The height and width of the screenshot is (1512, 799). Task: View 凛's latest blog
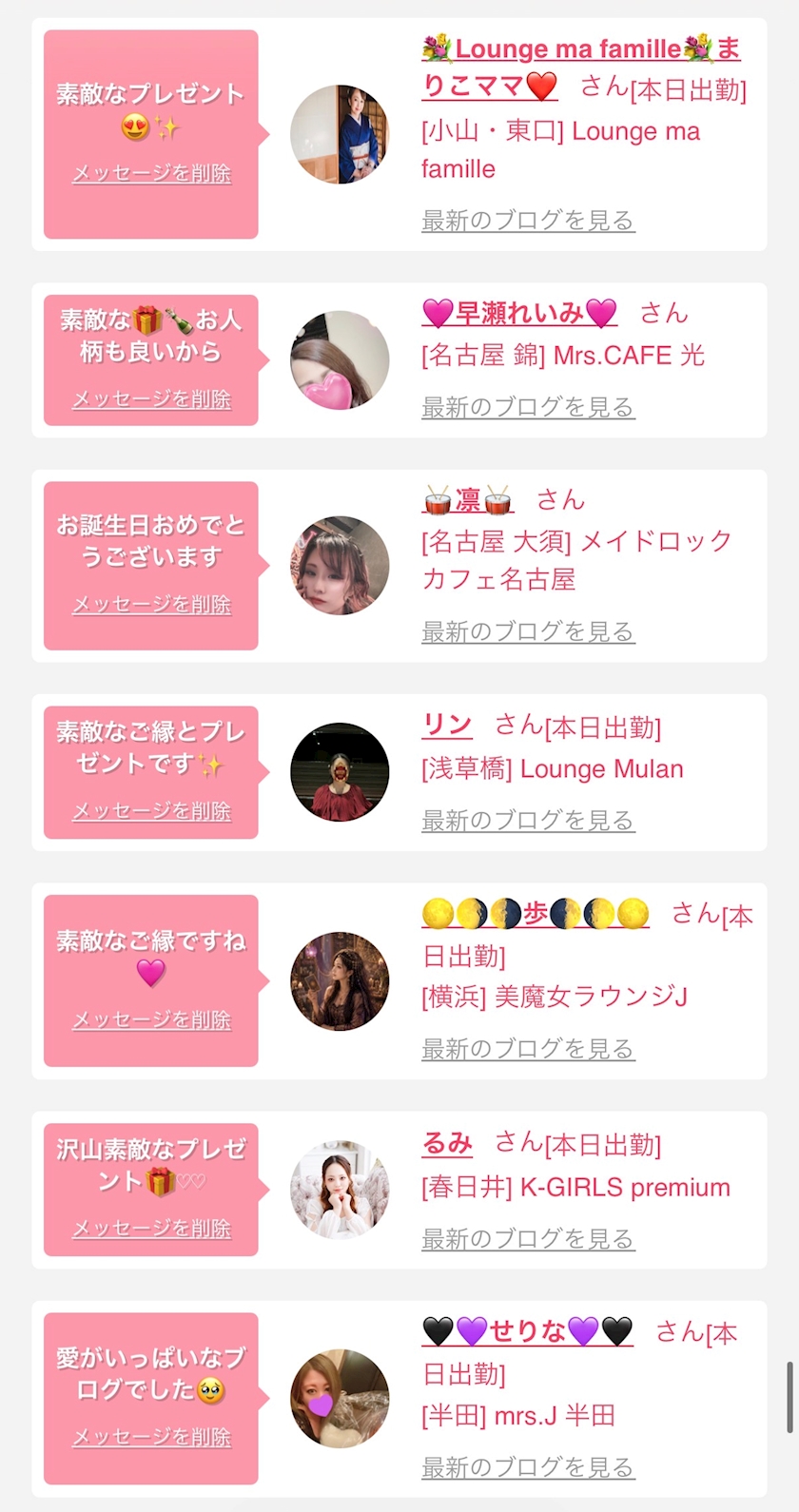(x=528, y=631)
